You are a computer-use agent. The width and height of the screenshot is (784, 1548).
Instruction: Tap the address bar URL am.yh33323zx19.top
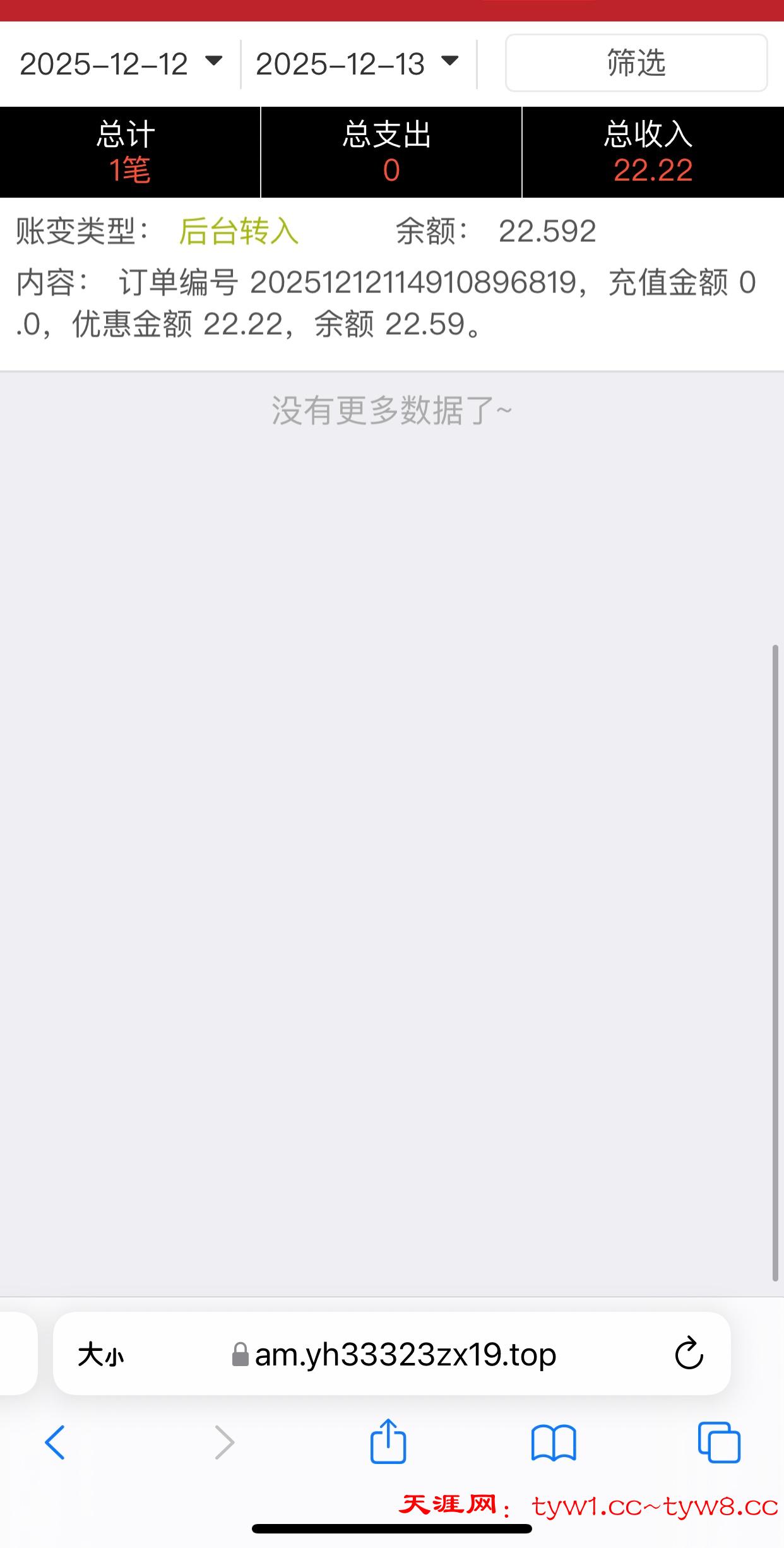[404, 1355]
